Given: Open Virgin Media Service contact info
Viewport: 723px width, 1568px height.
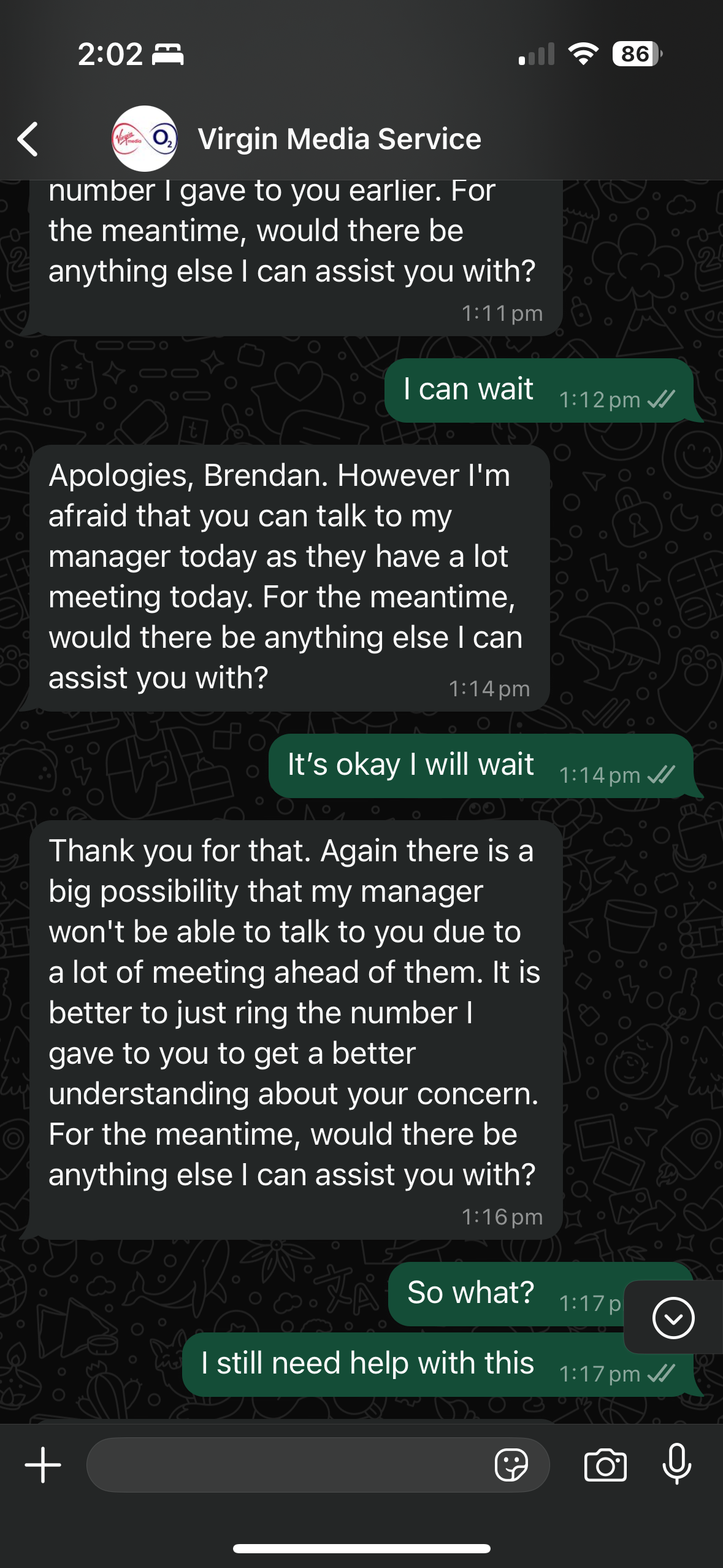Looking at the screenshot, I should coord(339,139).
